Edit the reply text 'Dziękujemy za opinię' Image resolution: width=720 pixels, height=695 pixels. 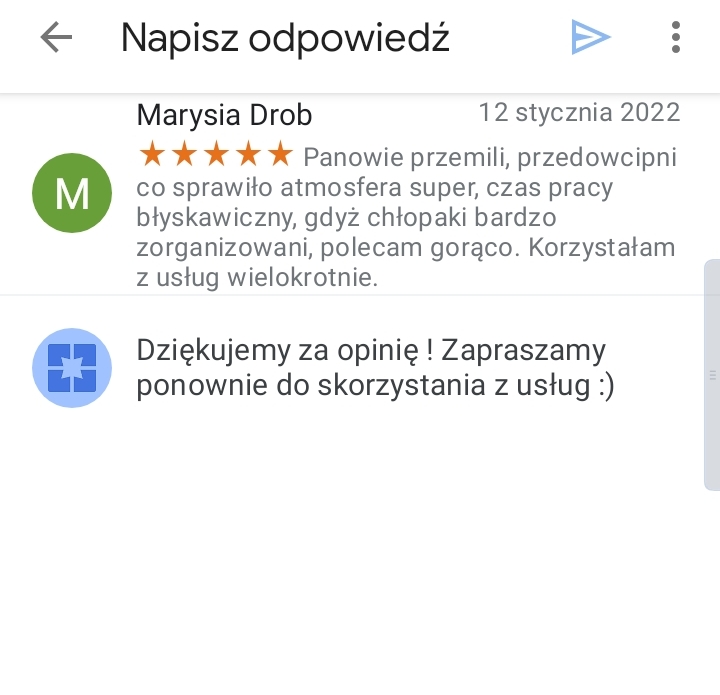click(x=375, y=368)
